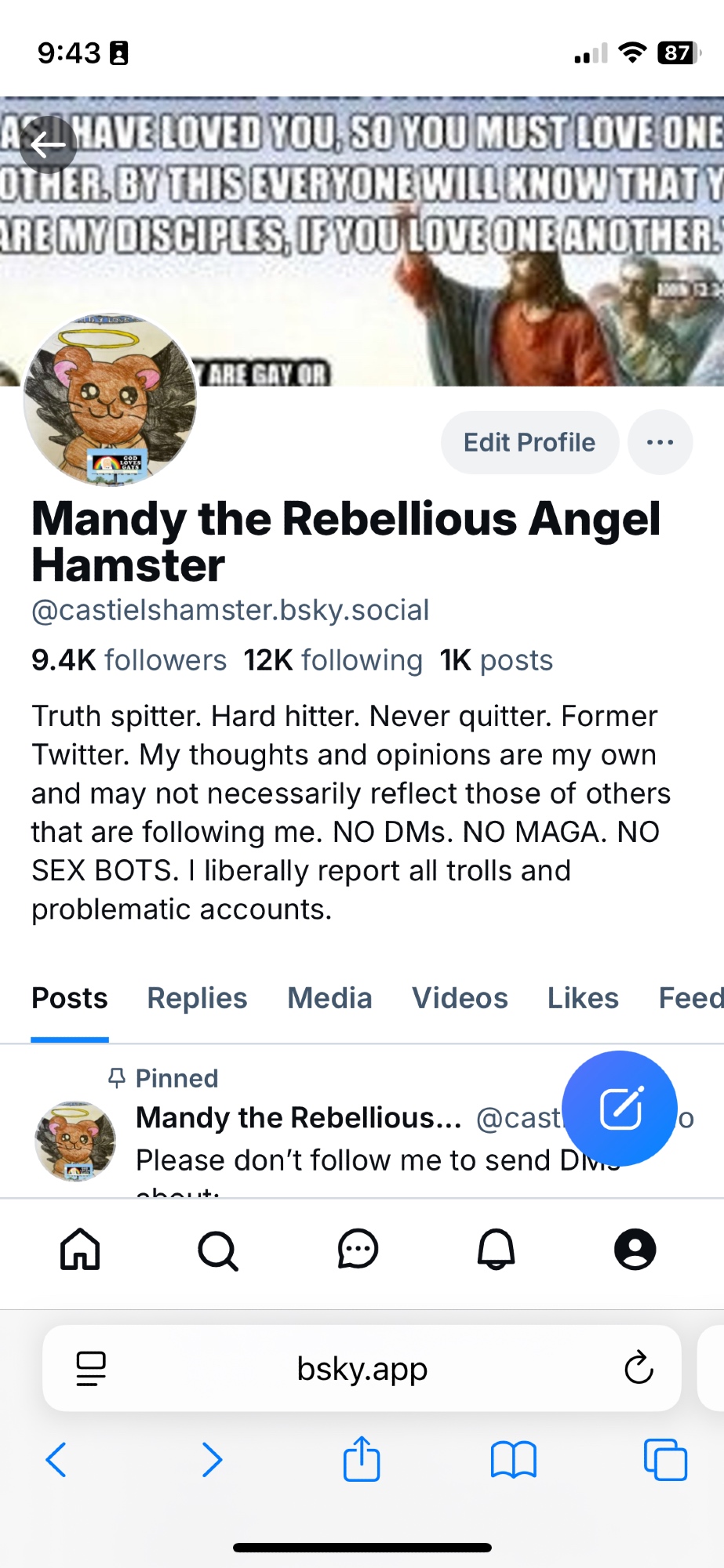Image resolution: width=724 pixels, height=1568 pixels.
Task: Open the three-dot profile options menu
Action: click(x=660, y=442)
